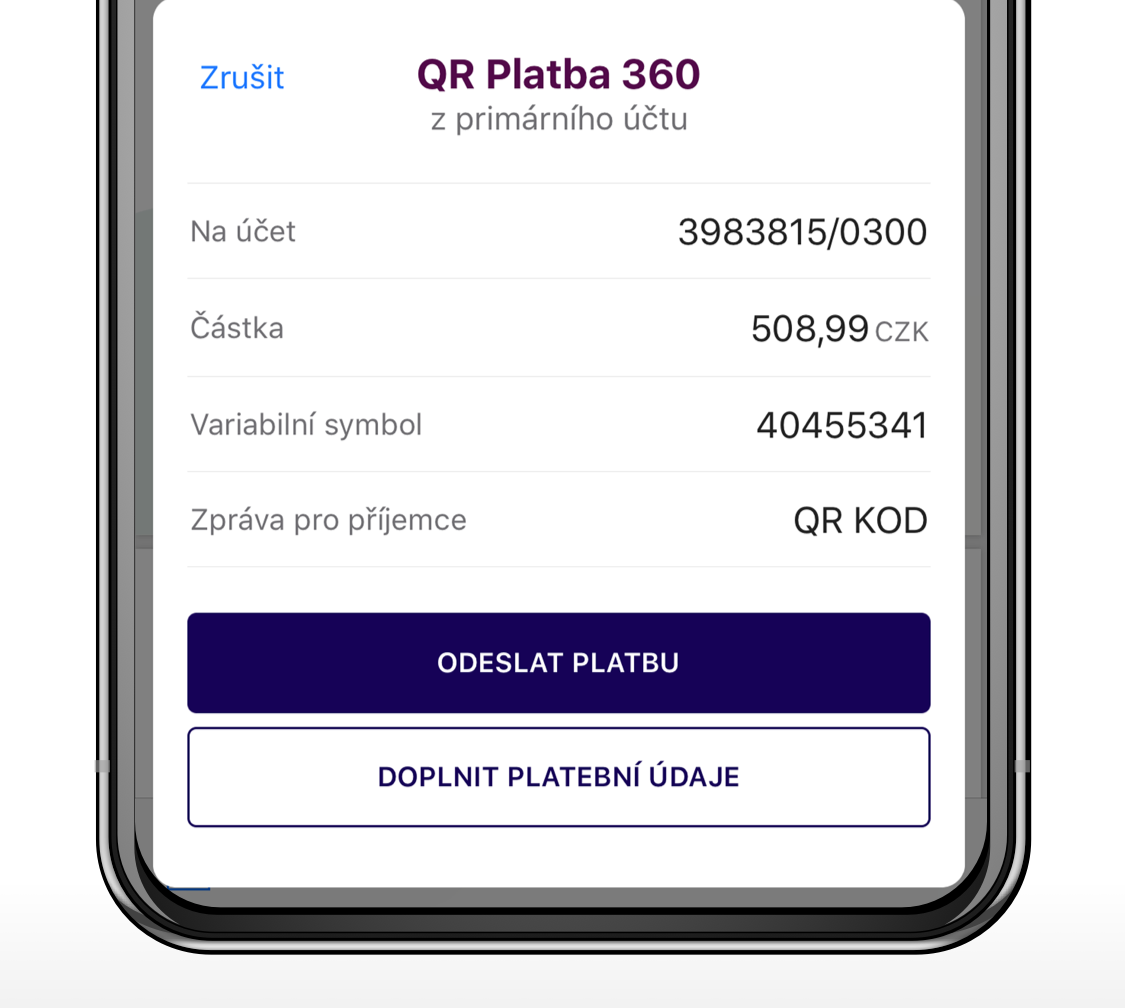This screenshot has height=1008, width=1125.
Task: Send payment with Odeslat platbu
Action: click(x=558, y=663)
